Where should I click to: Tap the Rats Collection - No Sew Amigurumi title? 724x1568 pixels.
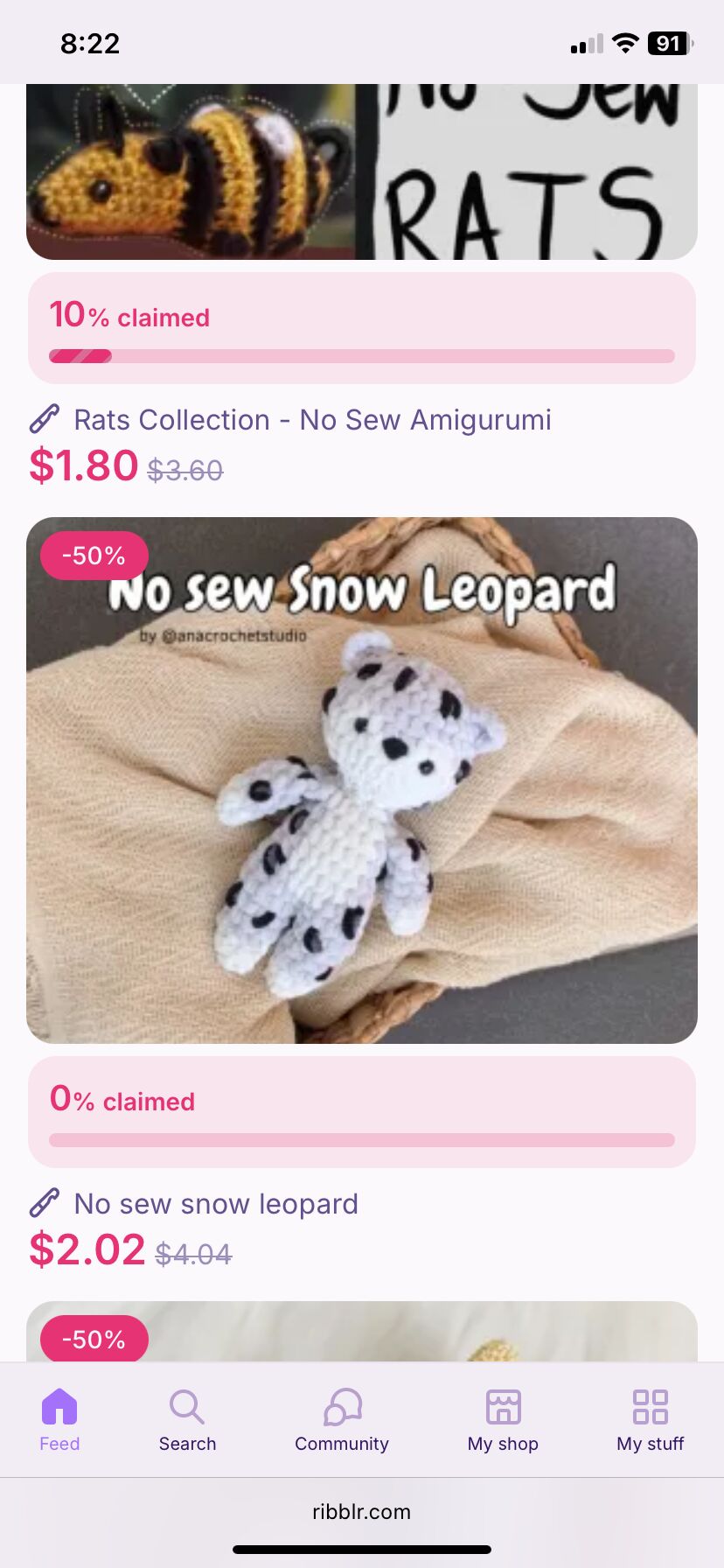(312, 420)
